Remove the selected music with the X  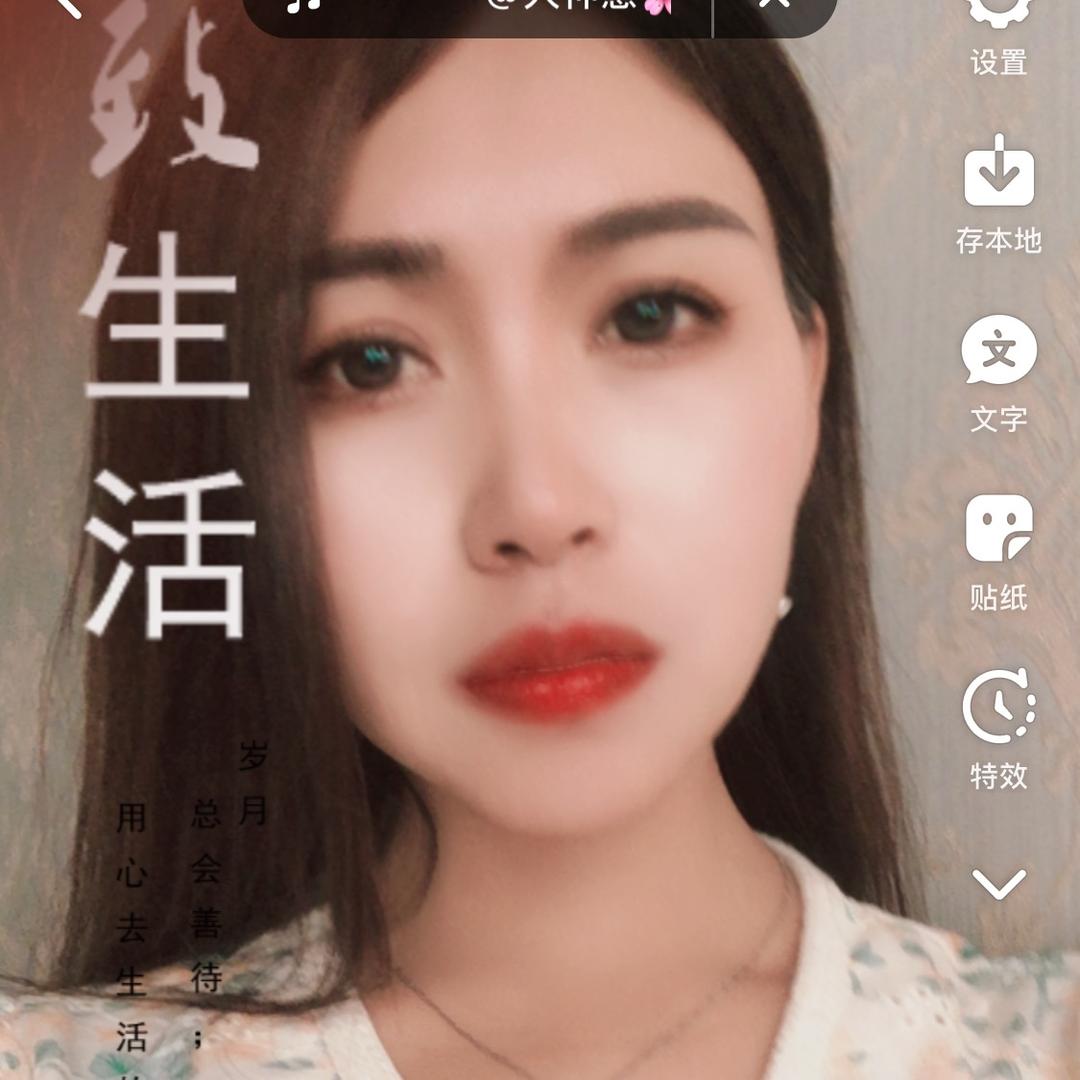(774, 6)
